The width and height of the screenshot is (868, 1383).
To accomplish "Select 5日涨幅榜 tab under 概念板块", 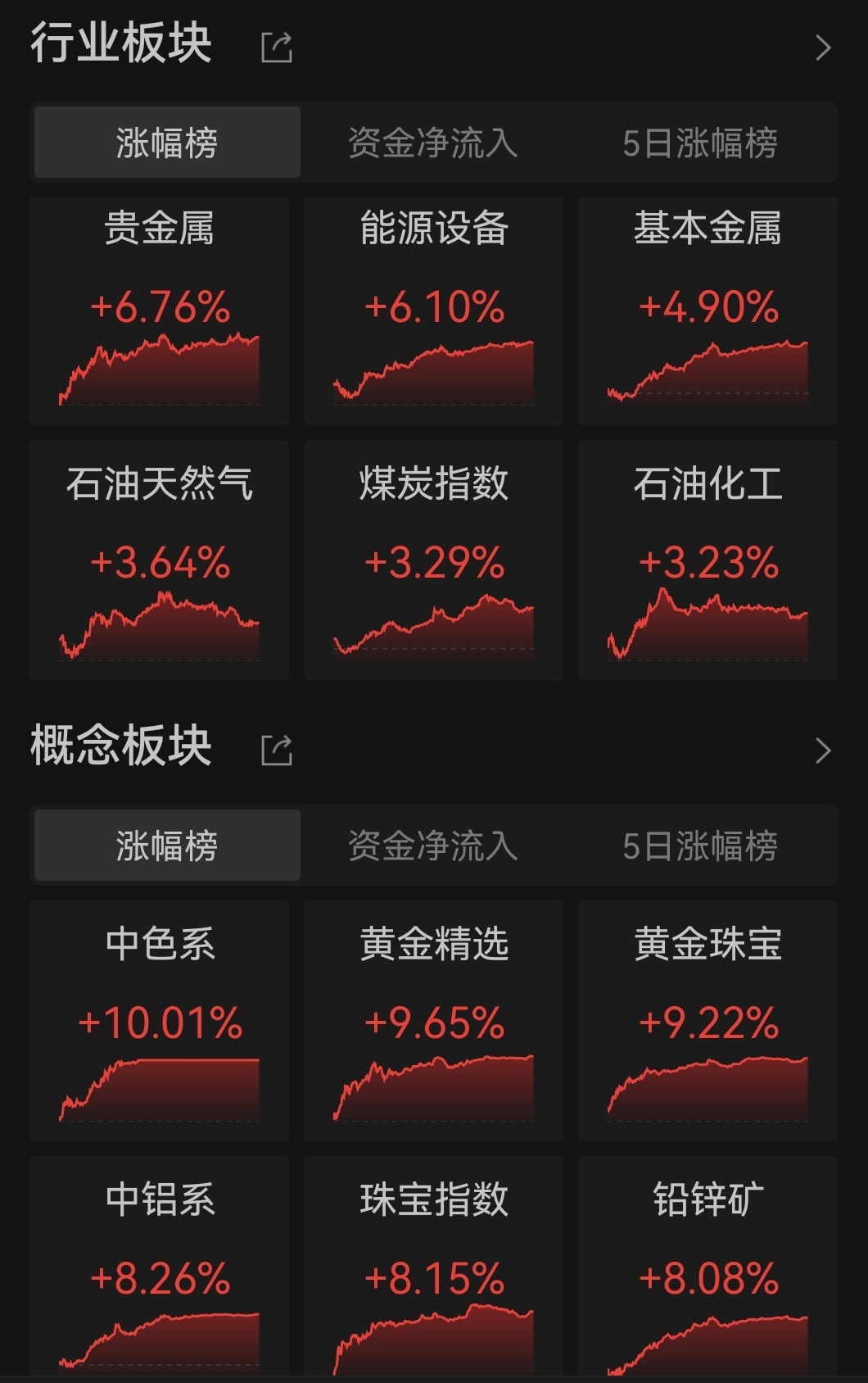I will click(x=700, y=846).
